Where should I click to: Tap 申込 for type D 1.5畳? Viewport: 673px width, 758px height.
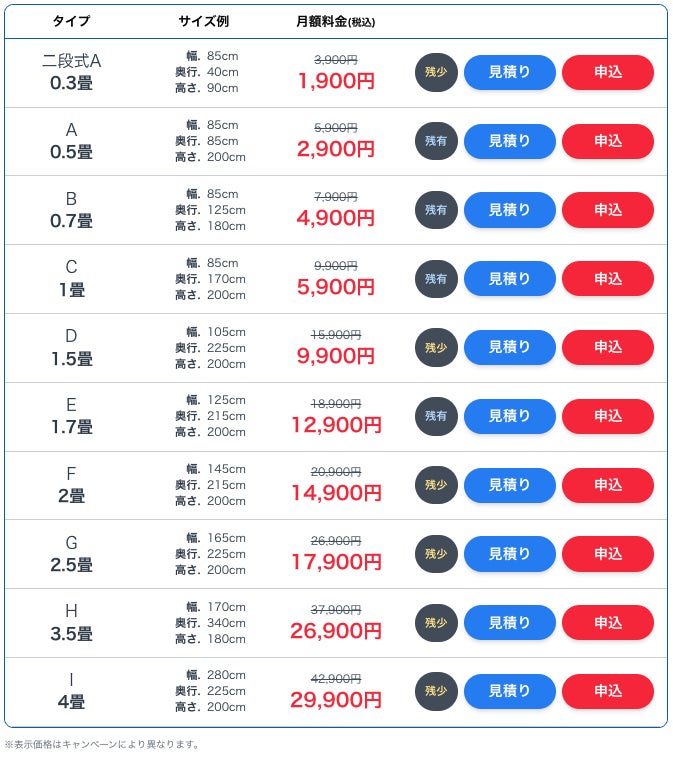tap(608, 348)
